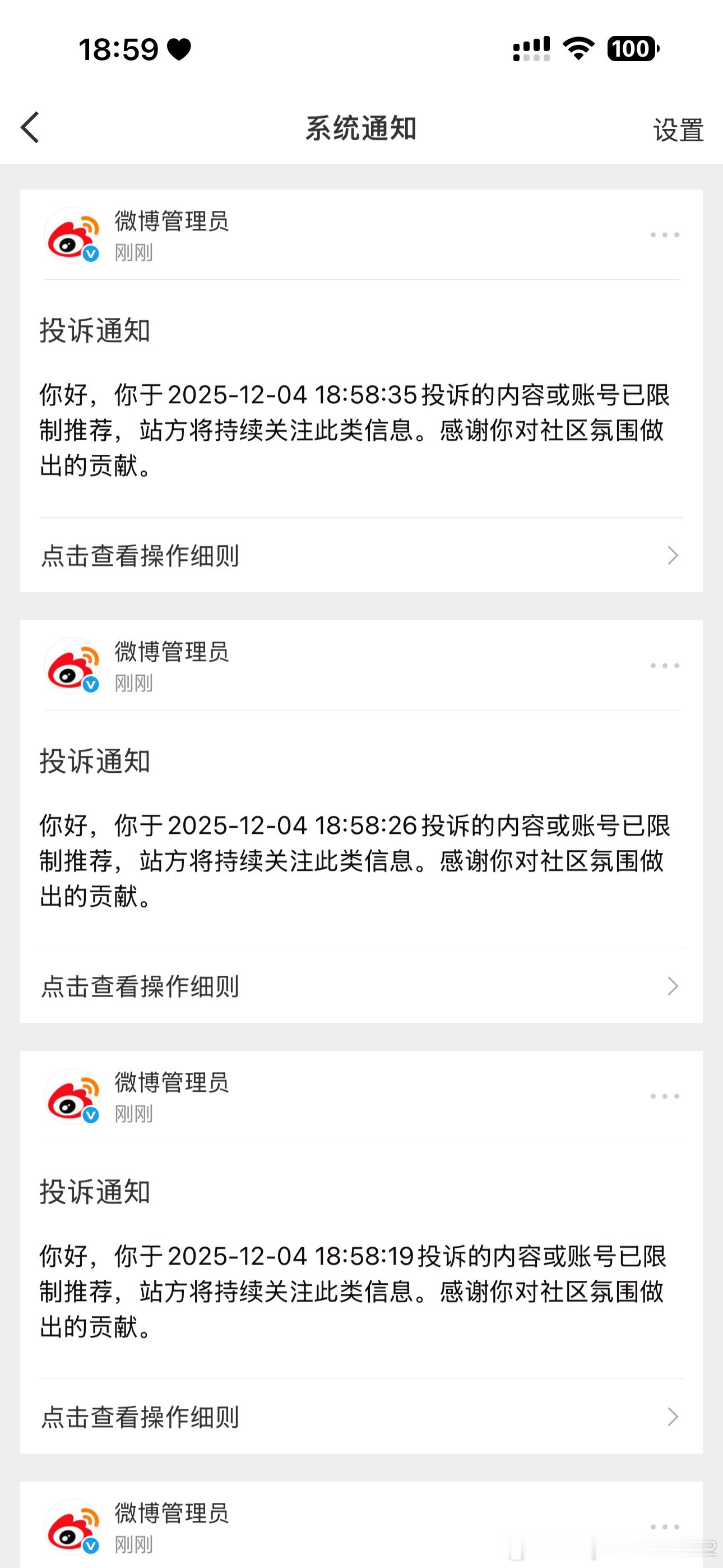723x1568 pixels.
Task: Open the Weibo admin avatar on first notification
Action: point(71,237)
